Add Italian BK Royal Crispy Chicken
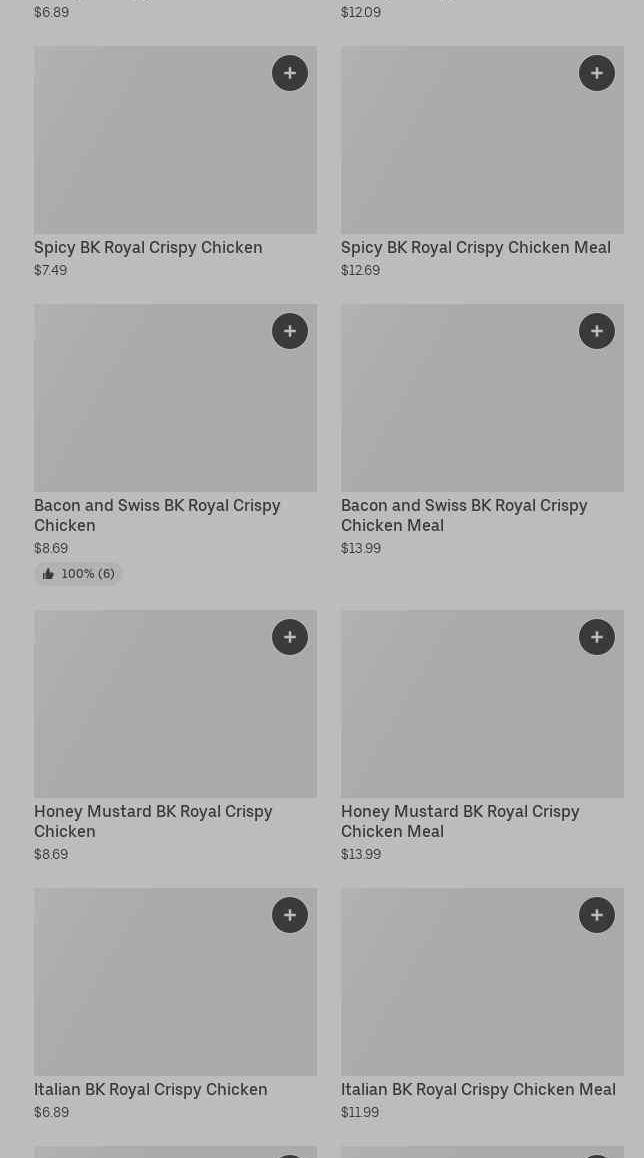 tap(290, 915)
